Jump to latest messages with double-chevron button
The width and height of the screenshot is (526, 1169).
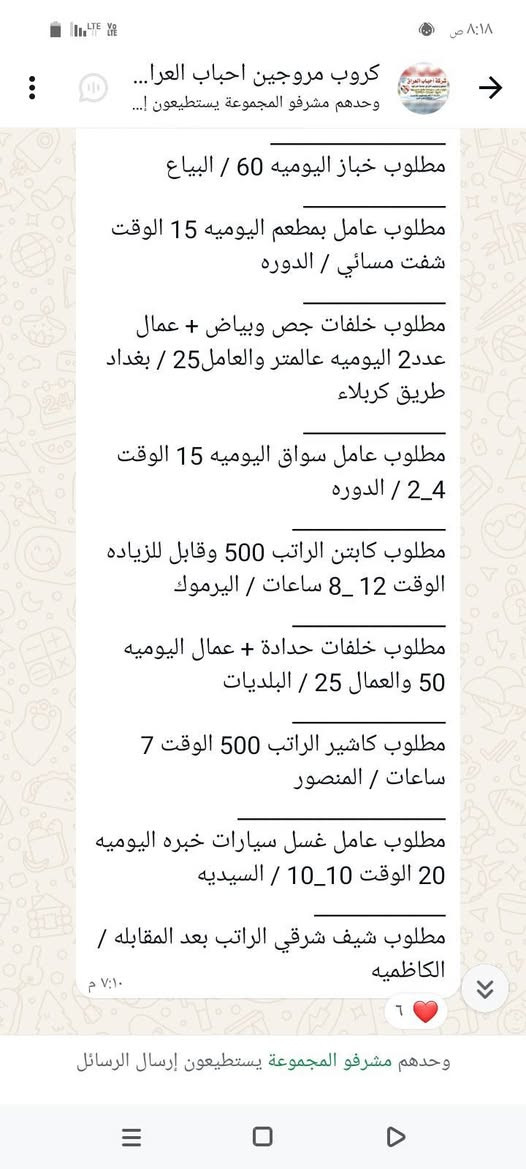[x=485, y=989]
